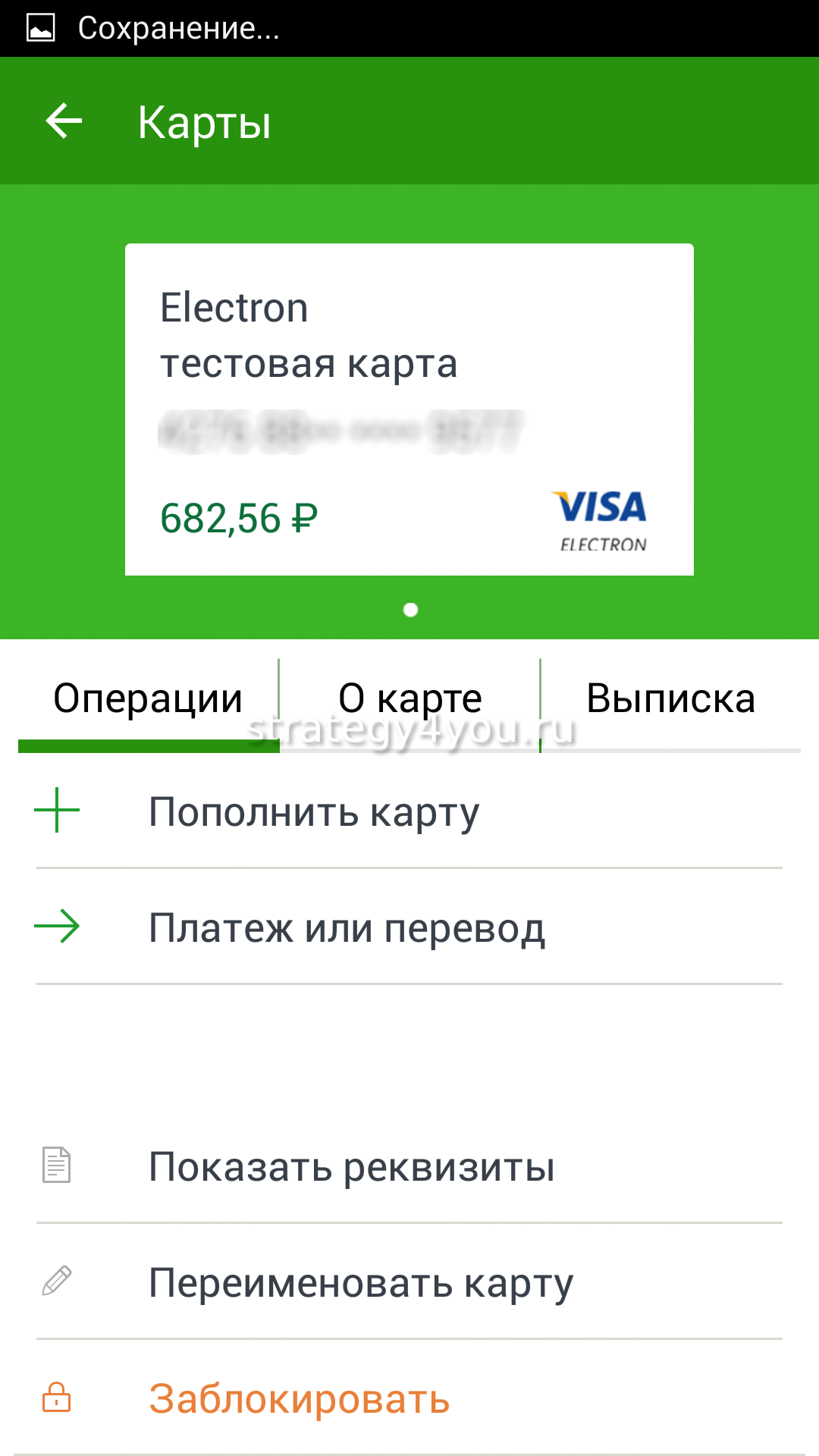
Task: Choose Переименовать карту
Action: (361, 1282)
